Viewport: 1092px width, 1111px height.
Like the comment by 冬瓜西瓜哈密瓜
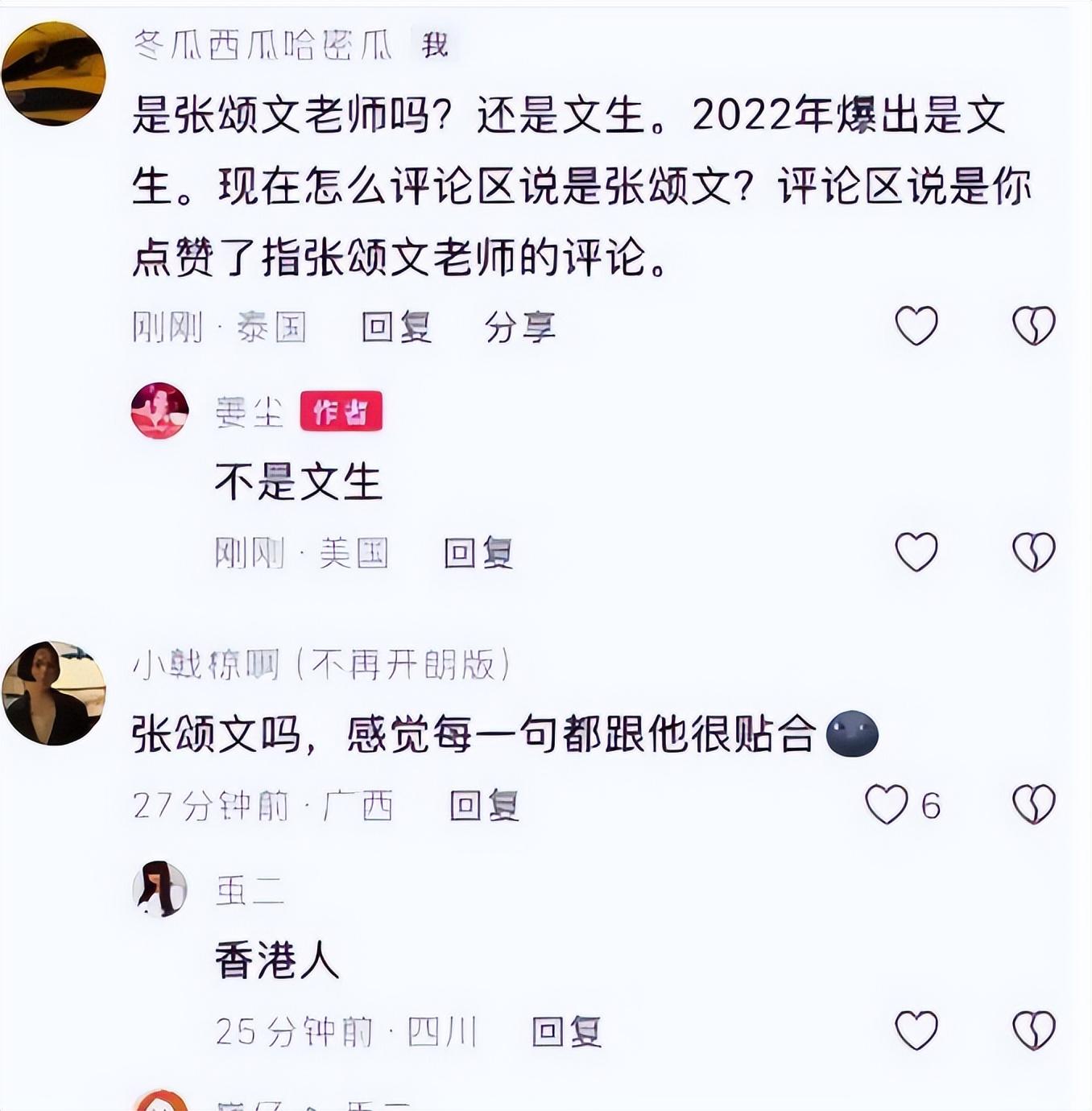[916, 326]
